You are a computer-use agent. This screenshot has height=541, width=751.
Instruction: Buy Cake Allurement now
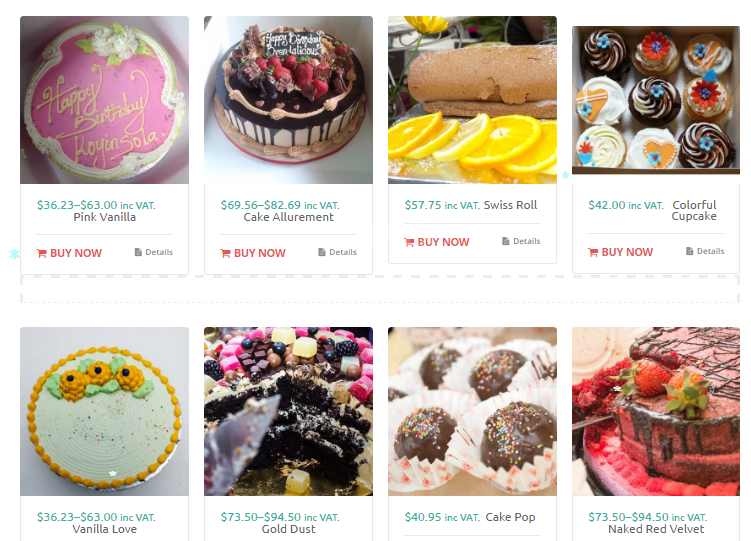253,253
